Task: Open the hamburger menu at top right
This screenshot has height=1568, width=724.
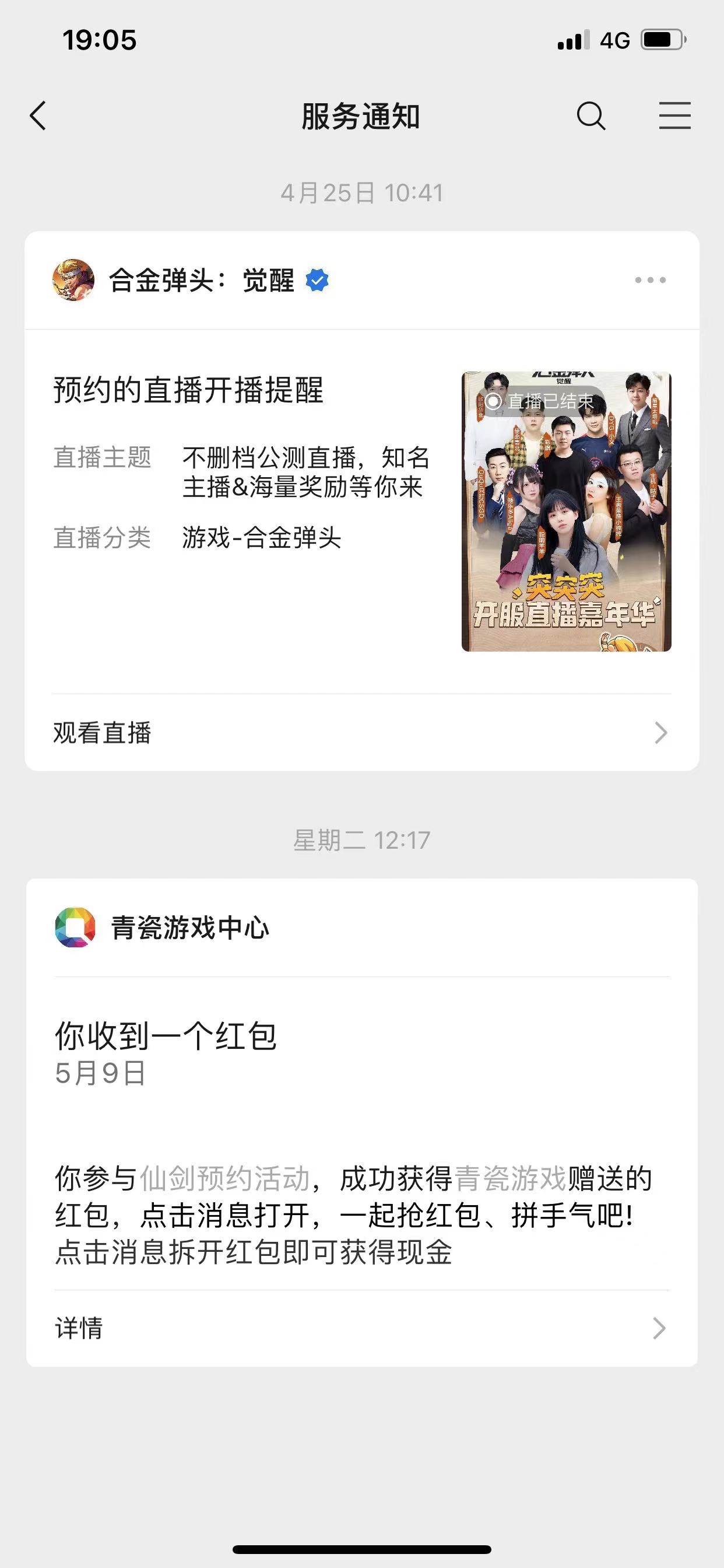Action: tap(674, 116)
